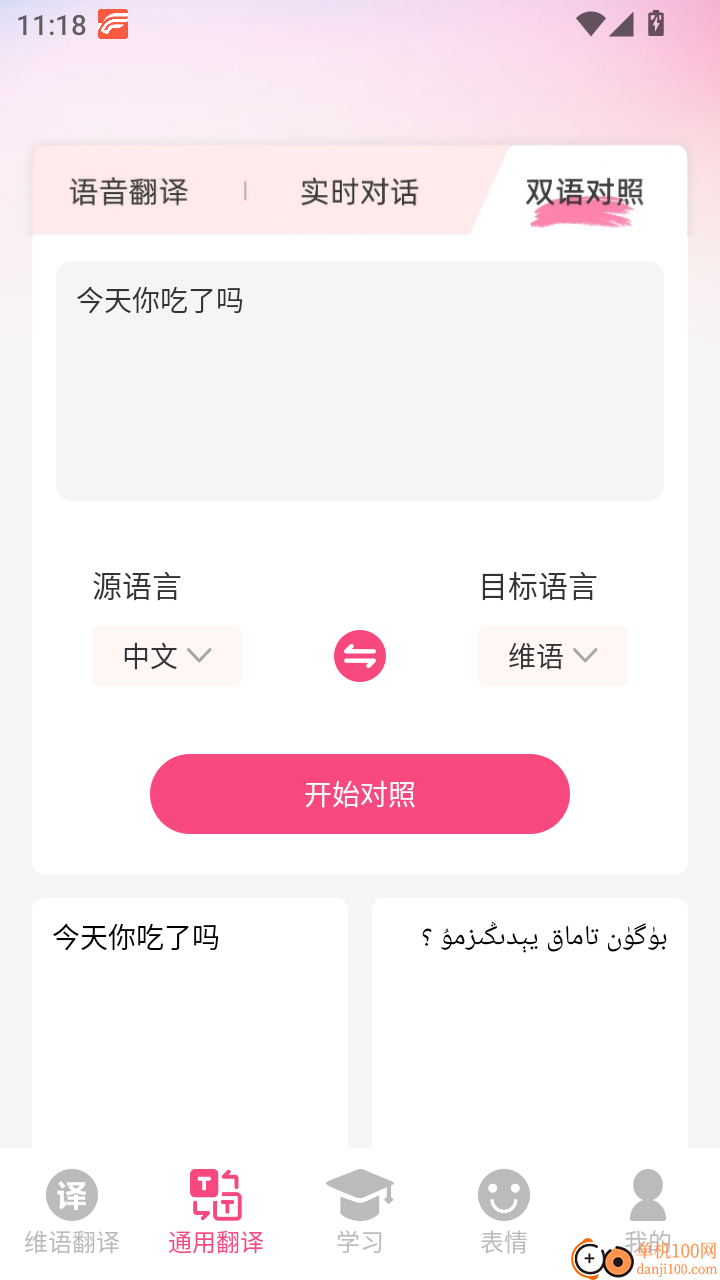Tap the 今天你吃了吗 input field

pyautogui.click(x=359, y=380)
